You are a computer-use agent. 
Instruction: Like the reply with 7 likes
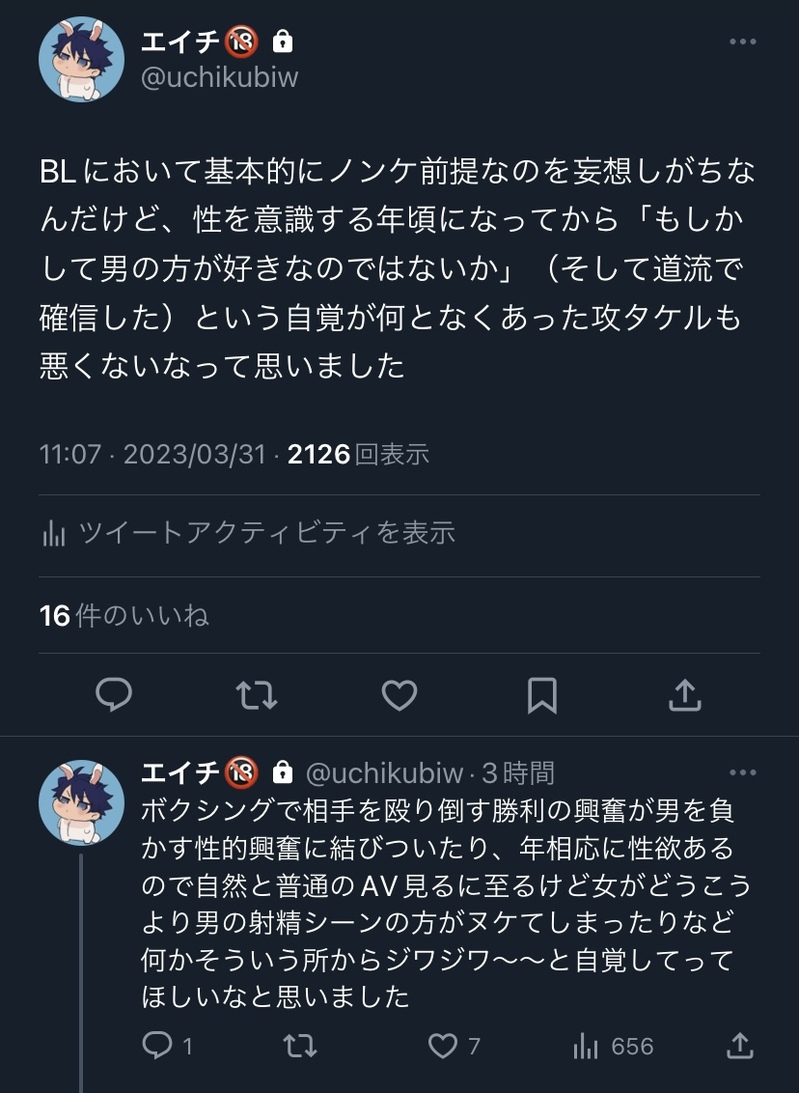[443, 1046]
